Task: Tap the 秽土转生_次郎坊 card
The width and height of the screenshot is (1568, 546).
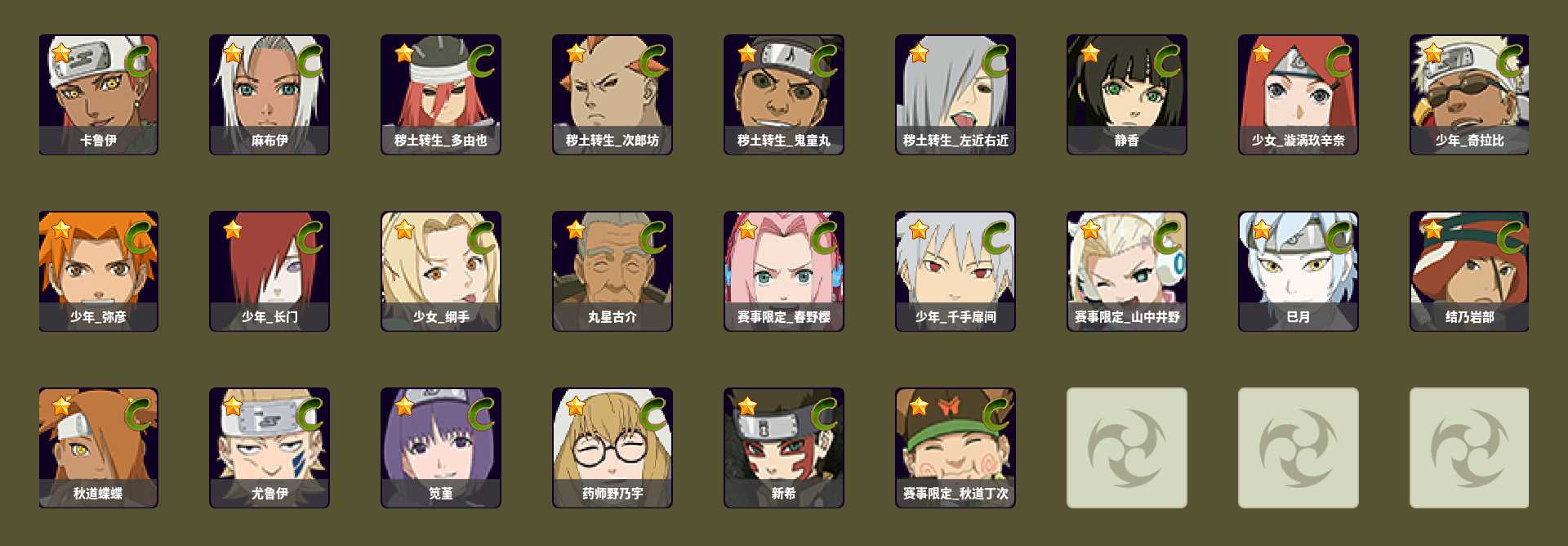Action: [612, 94]
